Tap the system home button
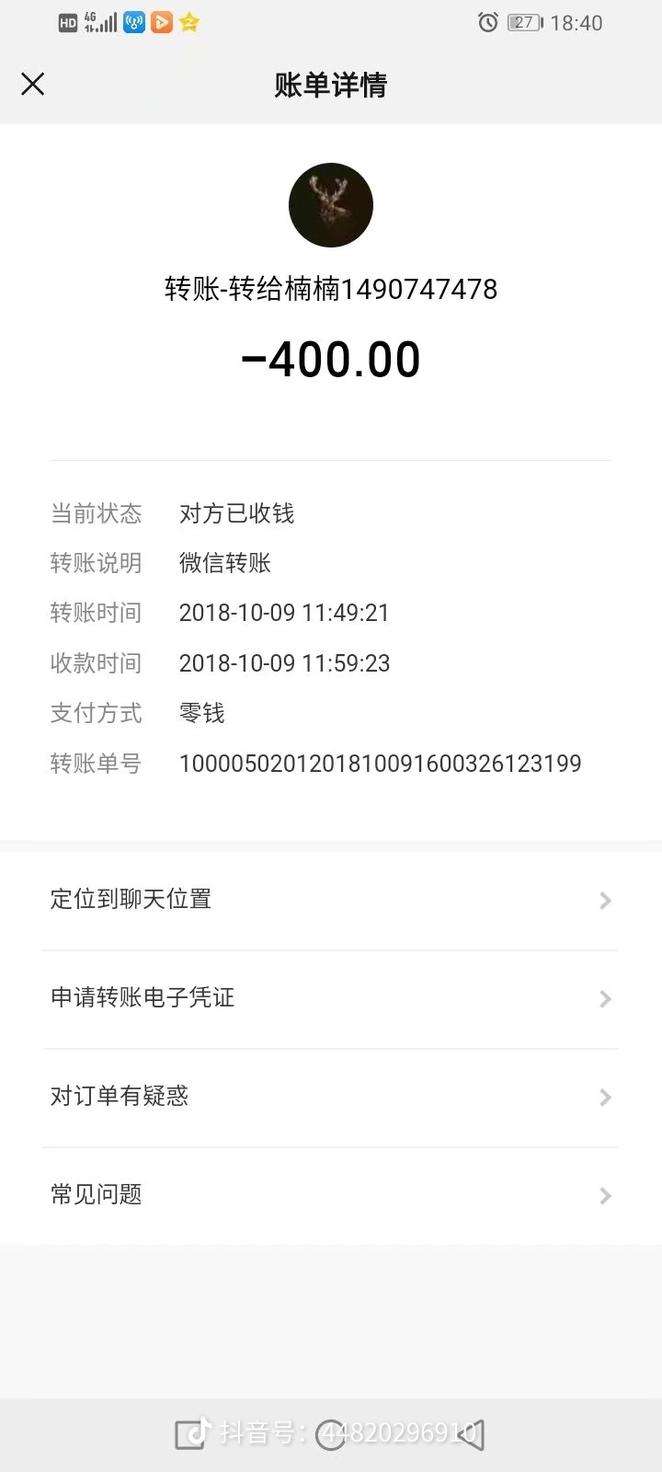The image size is (662, 1472). coord(331,1435)
